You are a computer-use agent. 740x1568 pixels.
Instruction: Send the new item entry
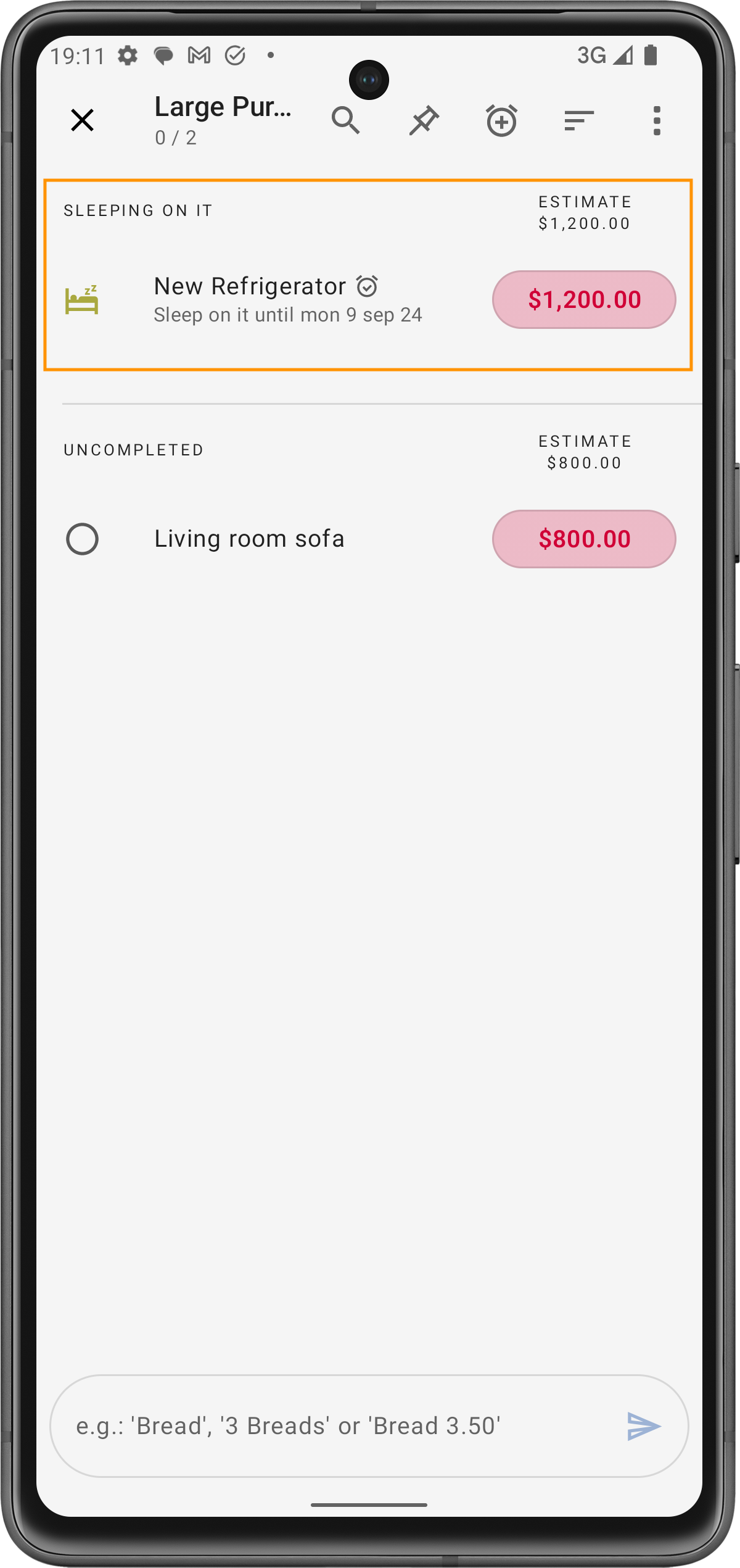(x=644, y=1426)
